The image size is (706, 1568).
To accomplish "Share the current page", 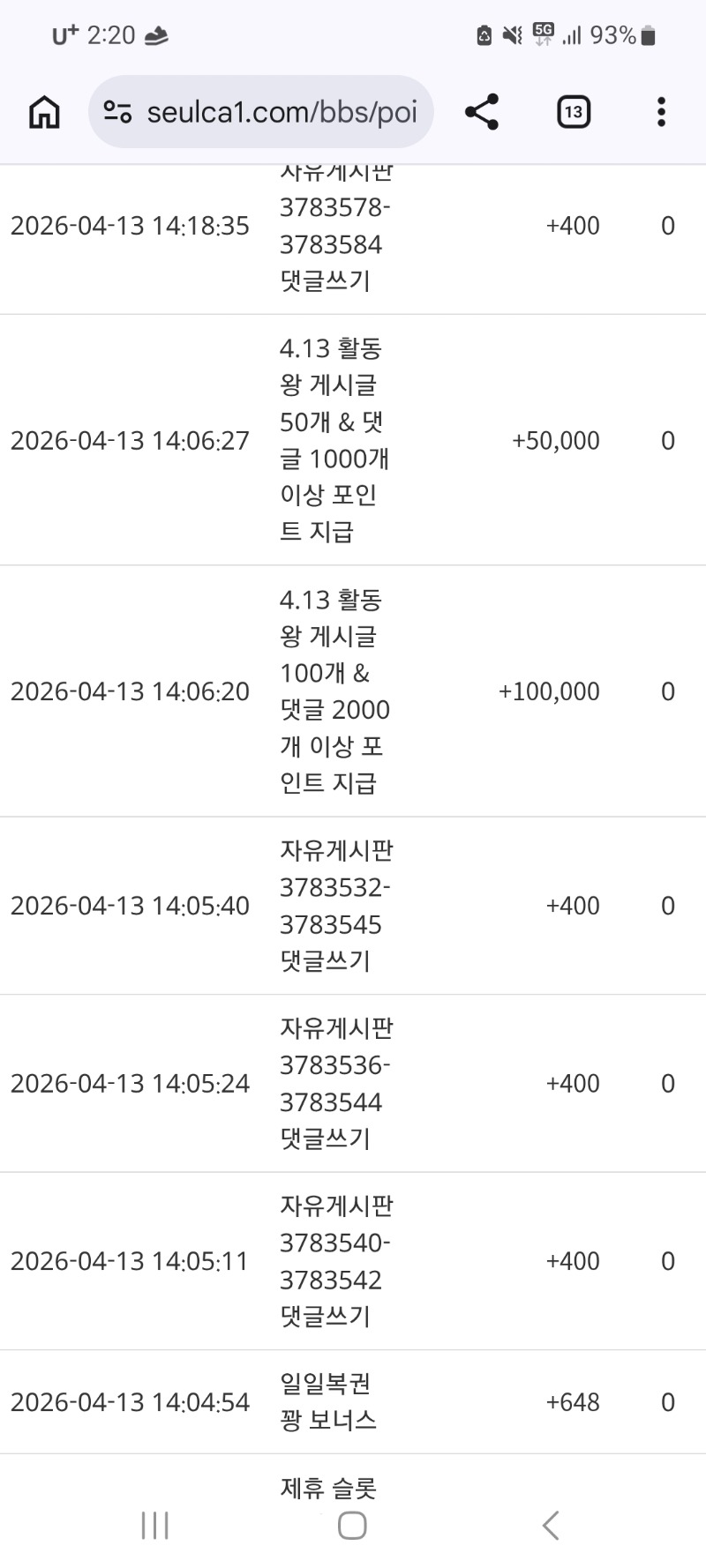I will (x=482, y=112).
